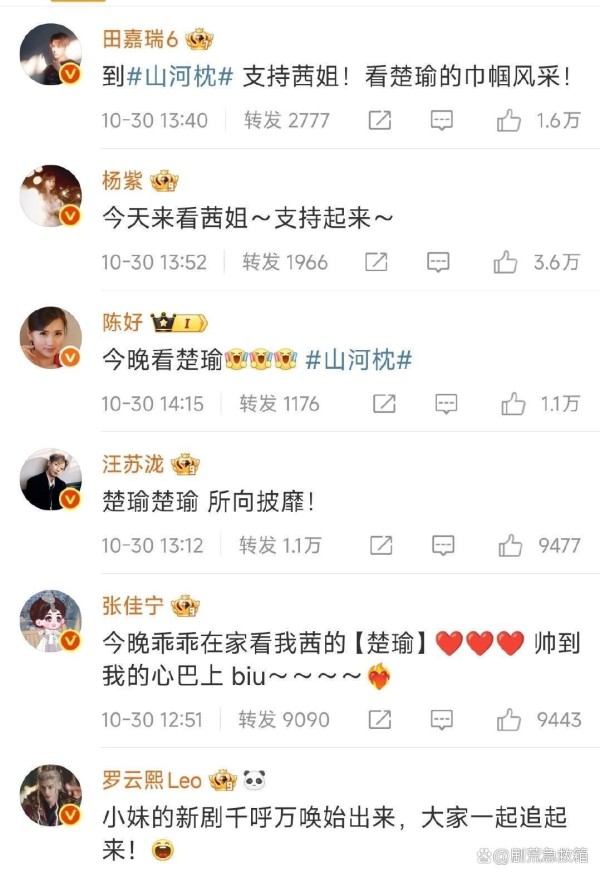The image size is (600, 877).
Task: Comment on 杨紫's post
Action: (438, 262)
